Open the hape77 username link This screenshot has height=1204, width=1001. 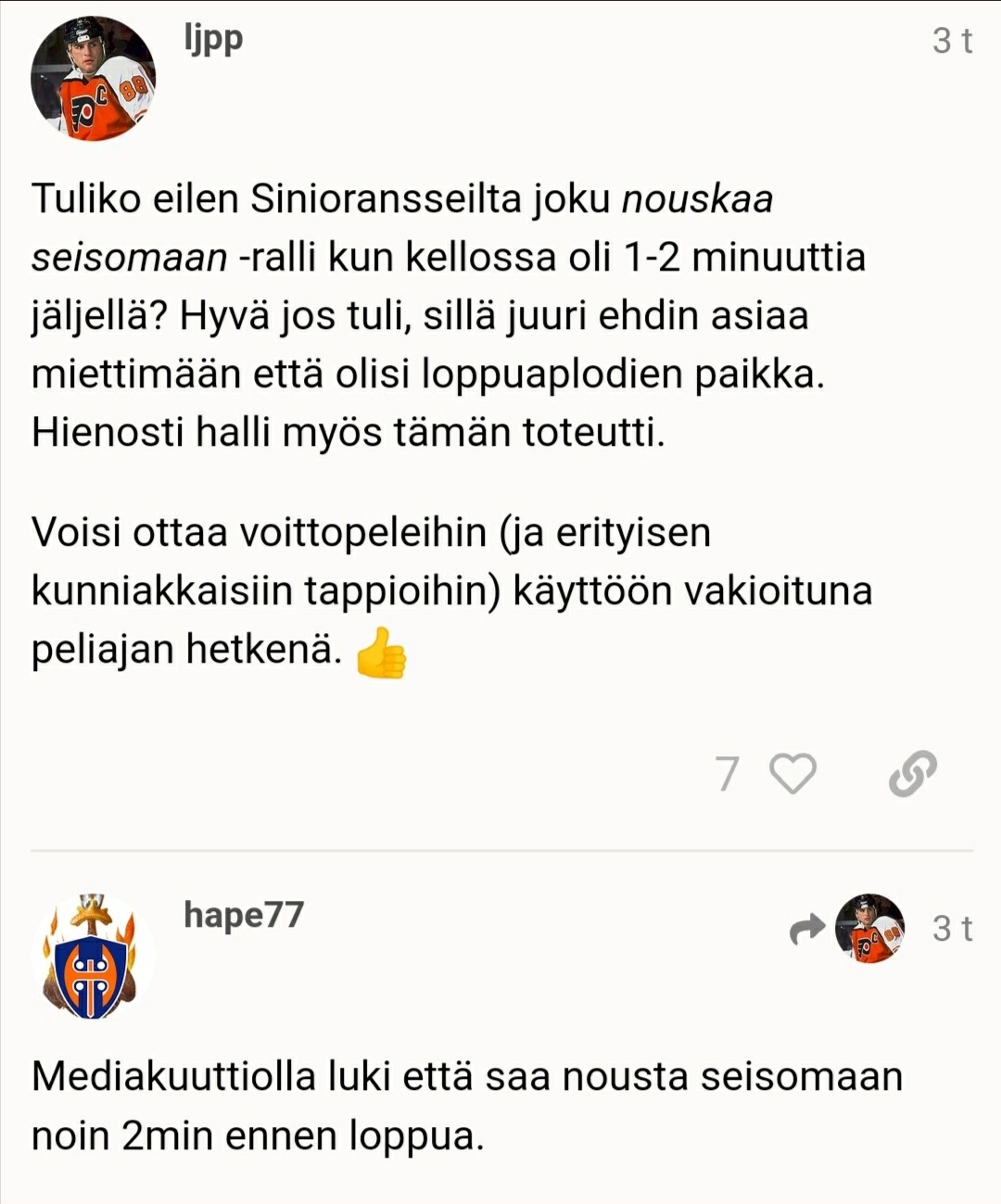click(x=244, y=915)
